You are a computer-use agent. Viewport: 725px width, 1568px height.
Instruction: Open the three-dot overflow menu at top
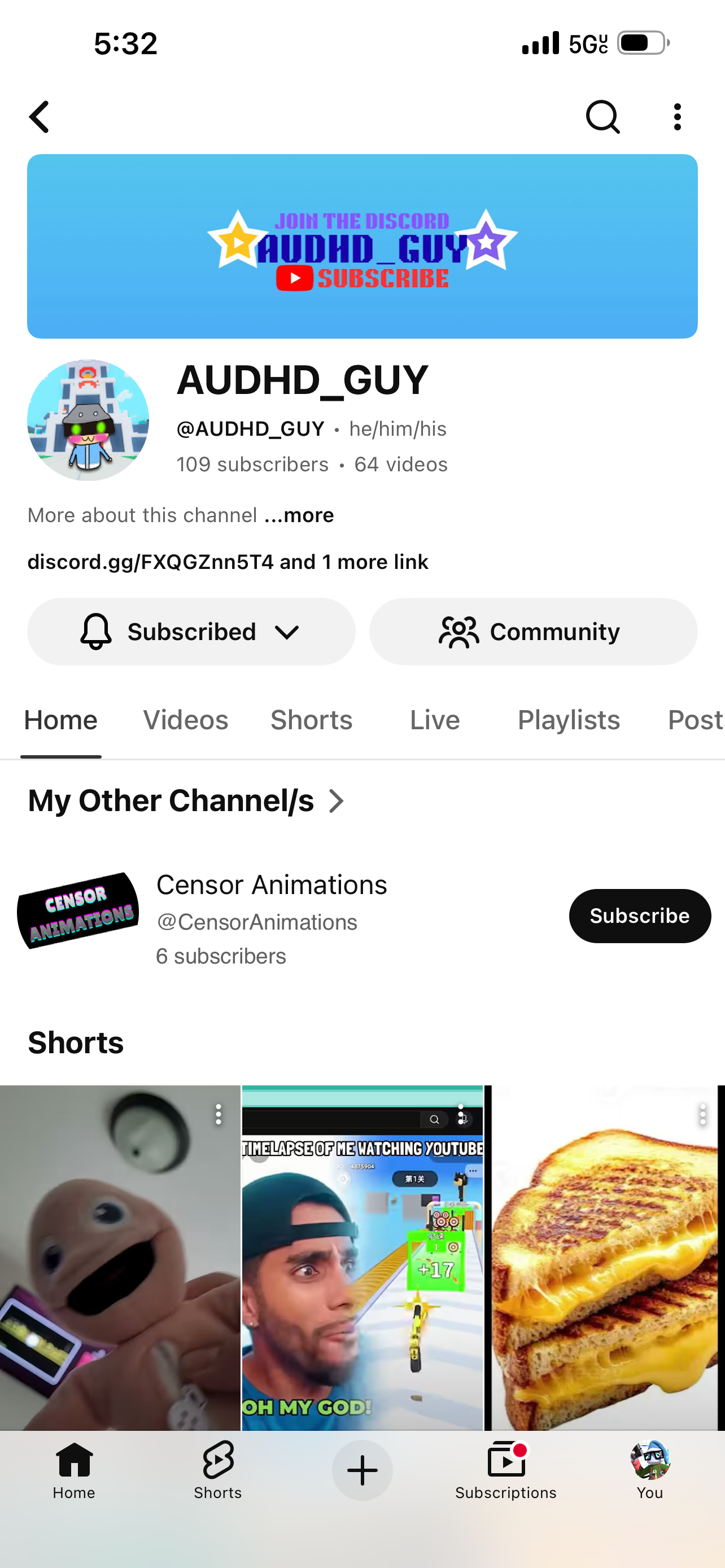click(677, 117)
